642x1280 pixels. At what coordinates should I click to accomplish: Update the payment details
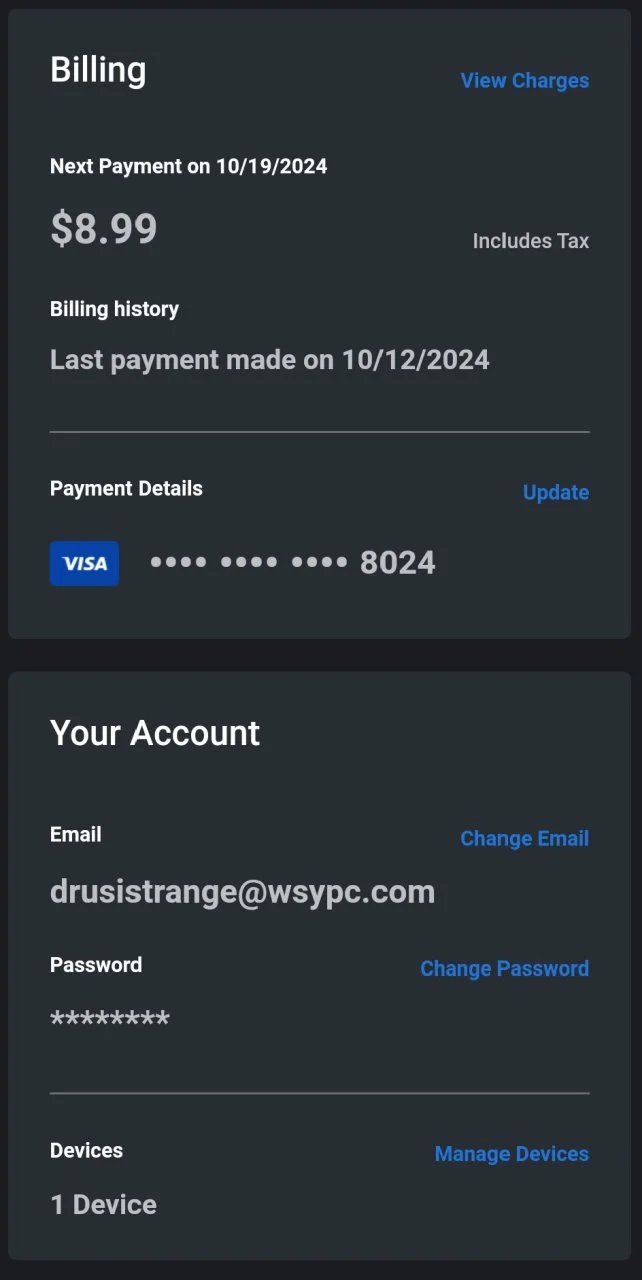tap(556, 492)
